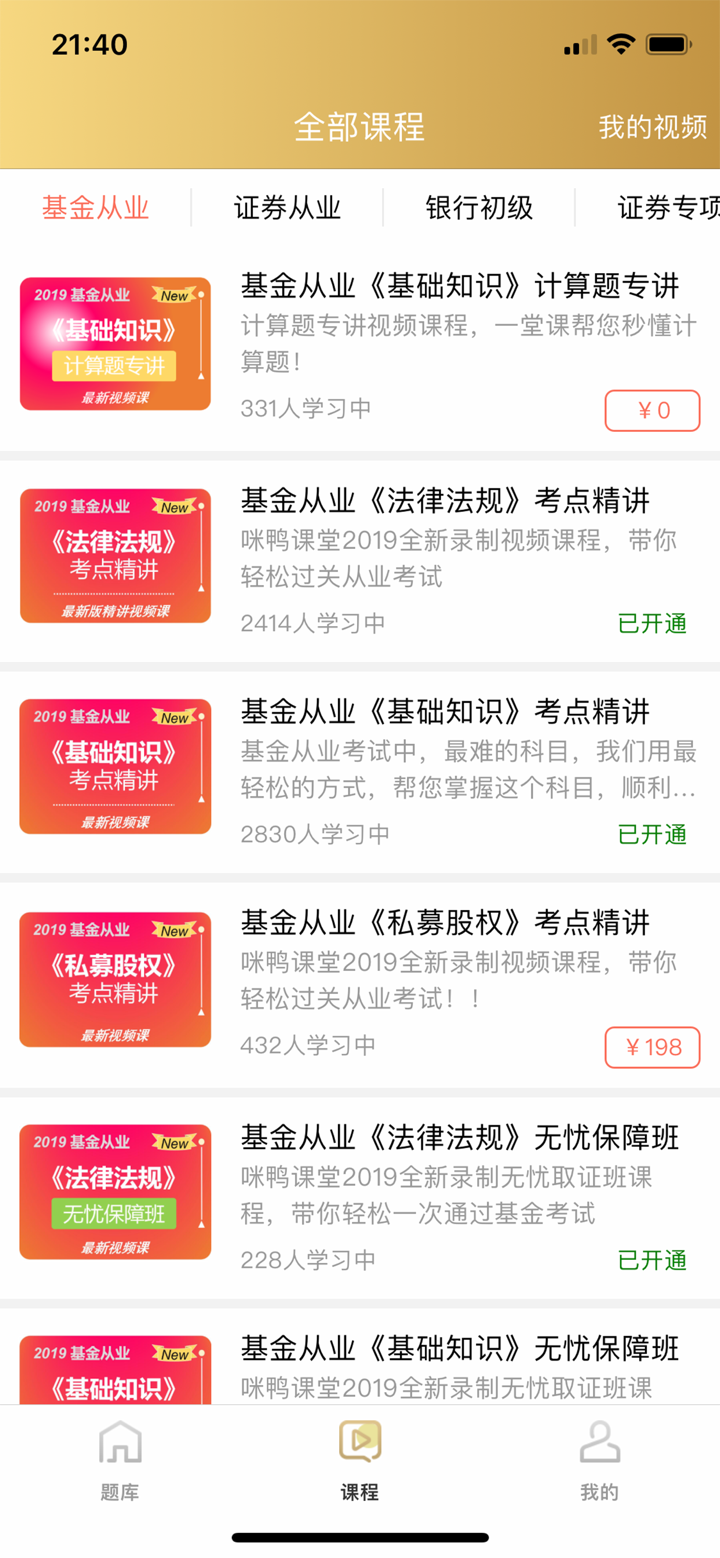Tap the ¥0 price button
The width and height of the screenshot is (720, 1558).
652,411
